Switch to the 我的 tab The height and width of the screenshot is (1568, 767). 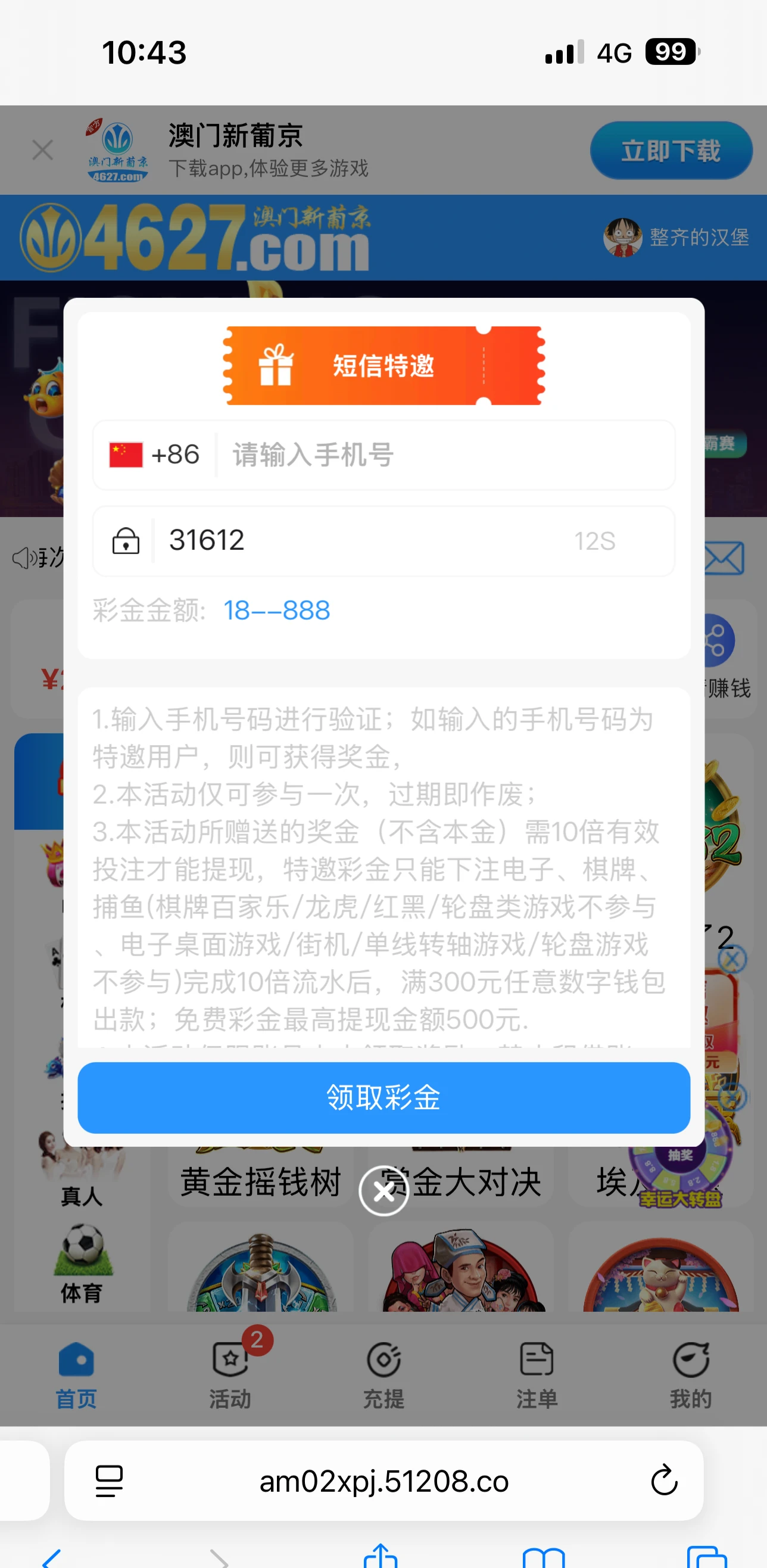click(690, 1376)
